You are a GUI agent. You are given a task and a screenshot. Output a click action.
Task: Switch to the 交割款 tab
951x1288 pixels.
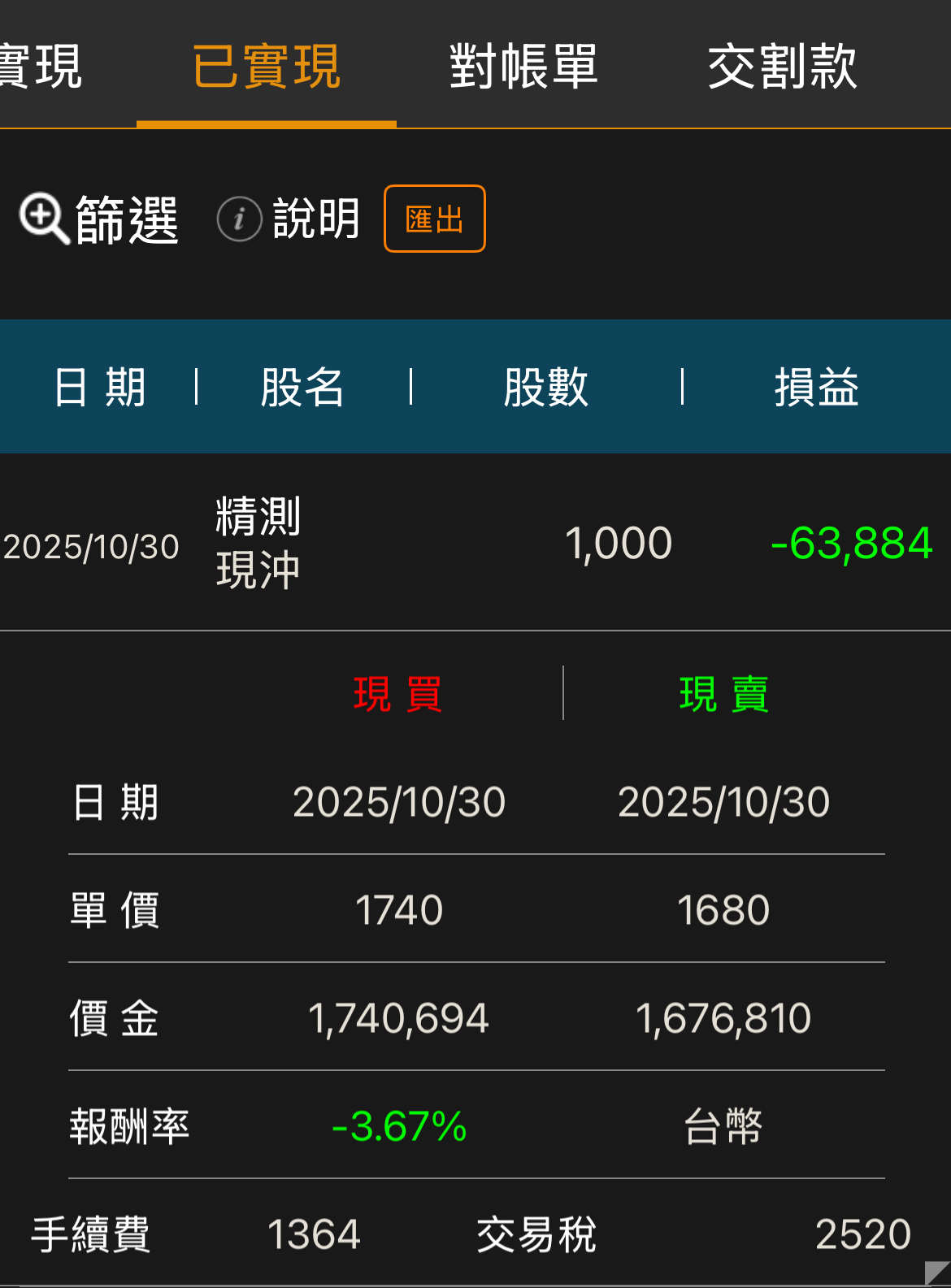point(782,66)
